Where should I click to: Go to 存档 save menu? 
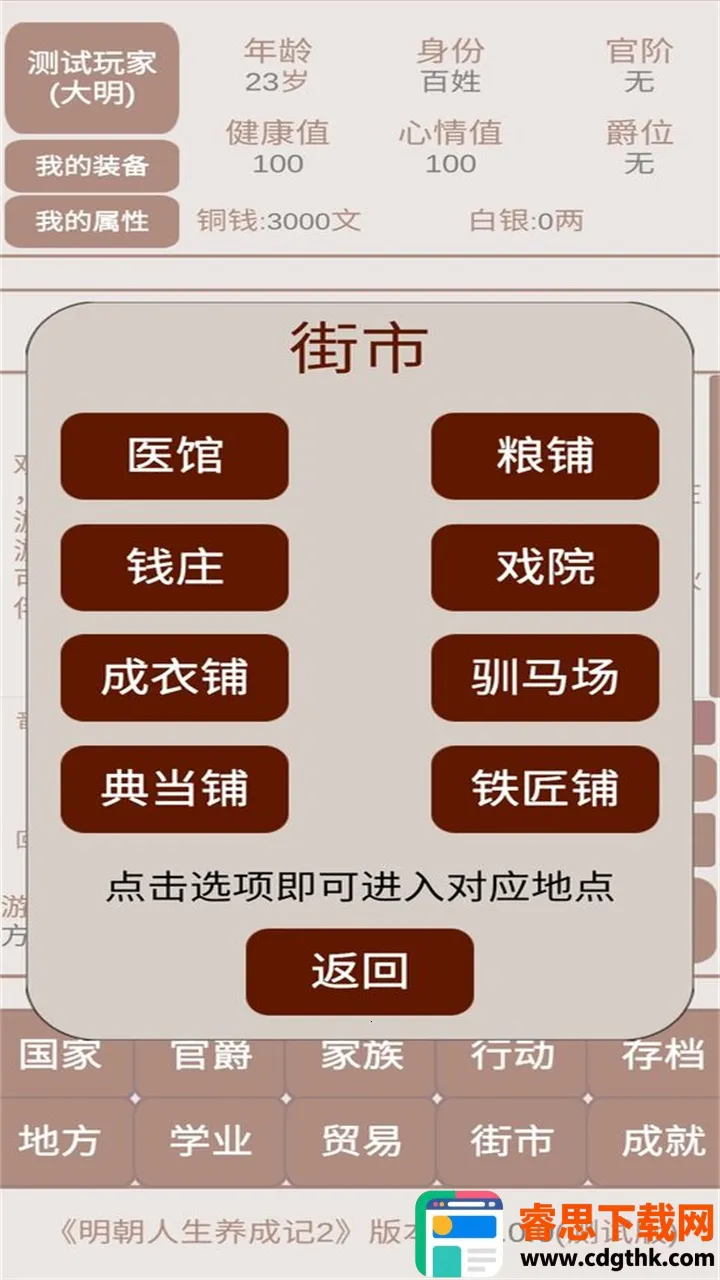(x=662, y=1055)
